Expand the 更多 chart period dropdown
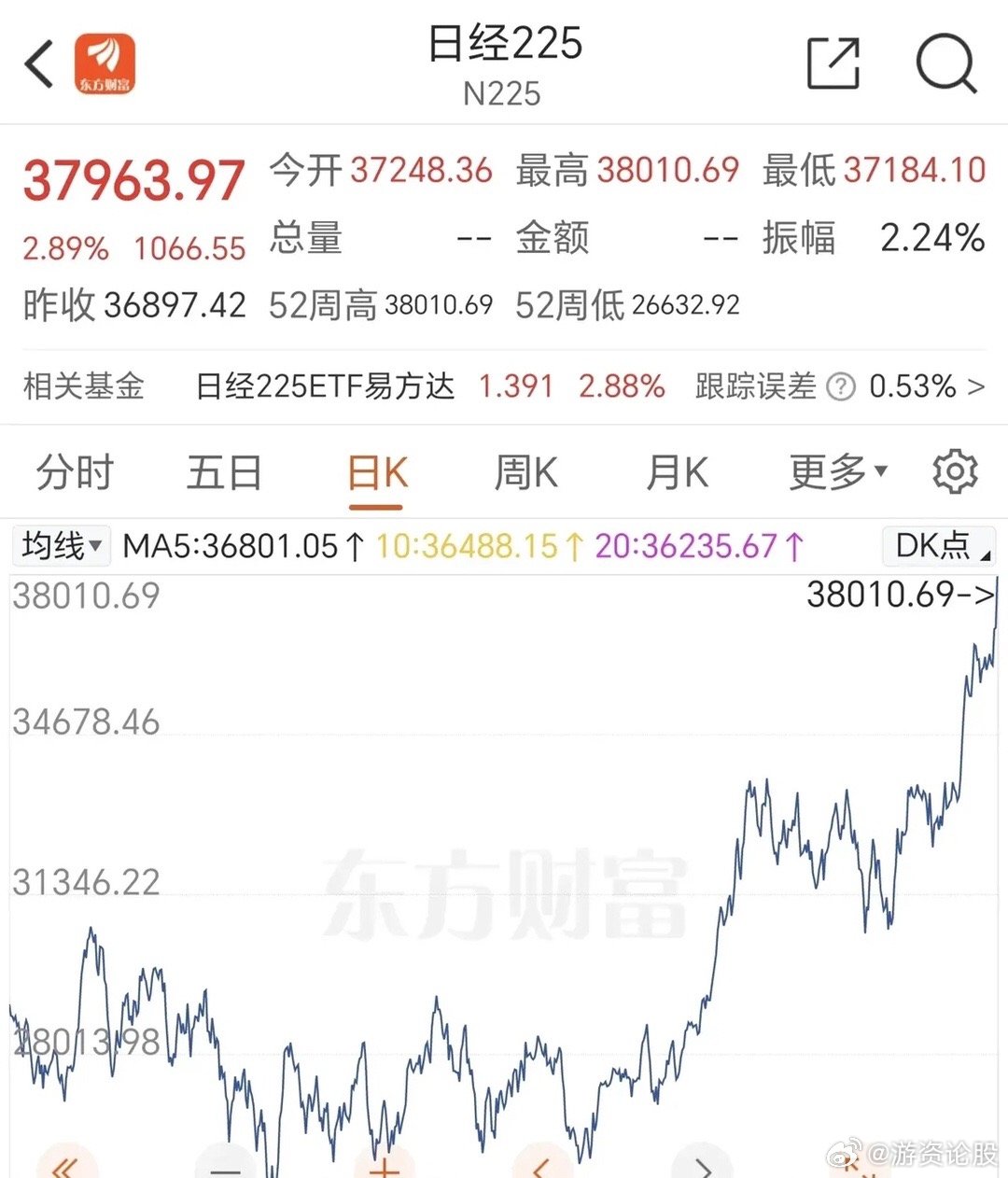The height and width of the screenshot is (1178, 1008). pyautogui.click(x=837, y=472)
